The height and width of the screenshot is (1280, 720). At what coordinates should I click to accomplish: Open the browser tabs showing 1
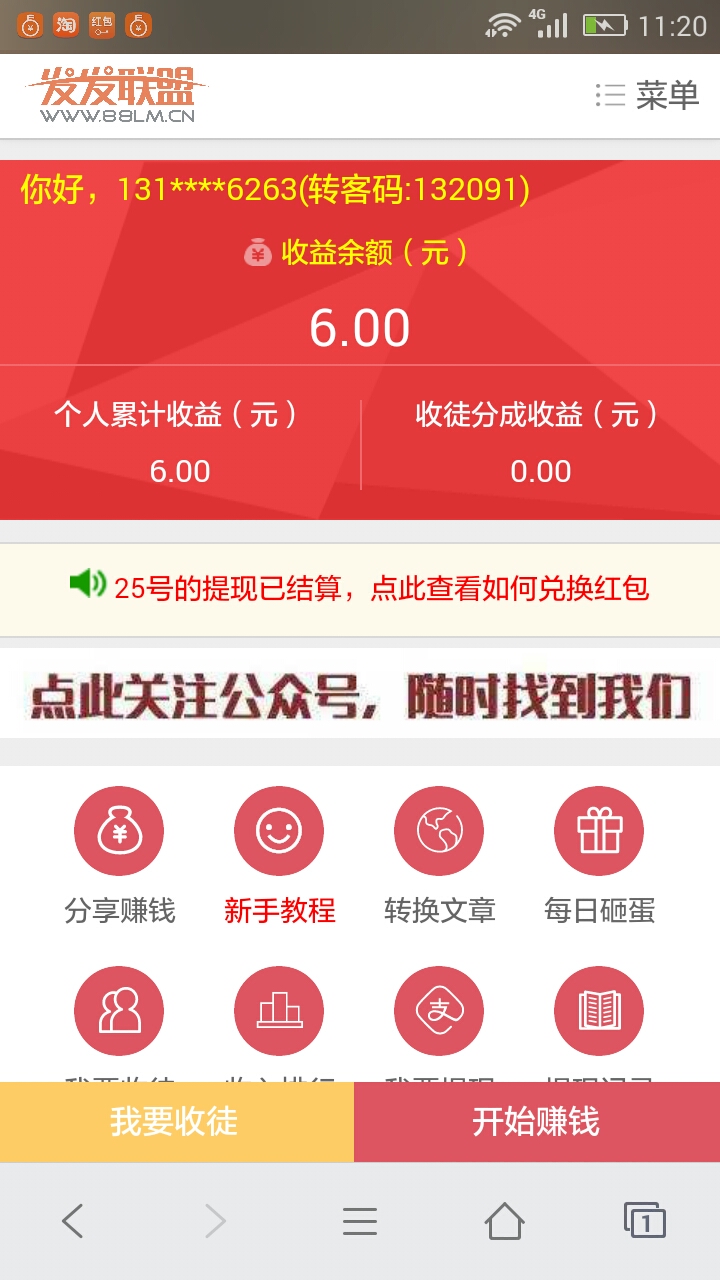[x=646, y=1221]
